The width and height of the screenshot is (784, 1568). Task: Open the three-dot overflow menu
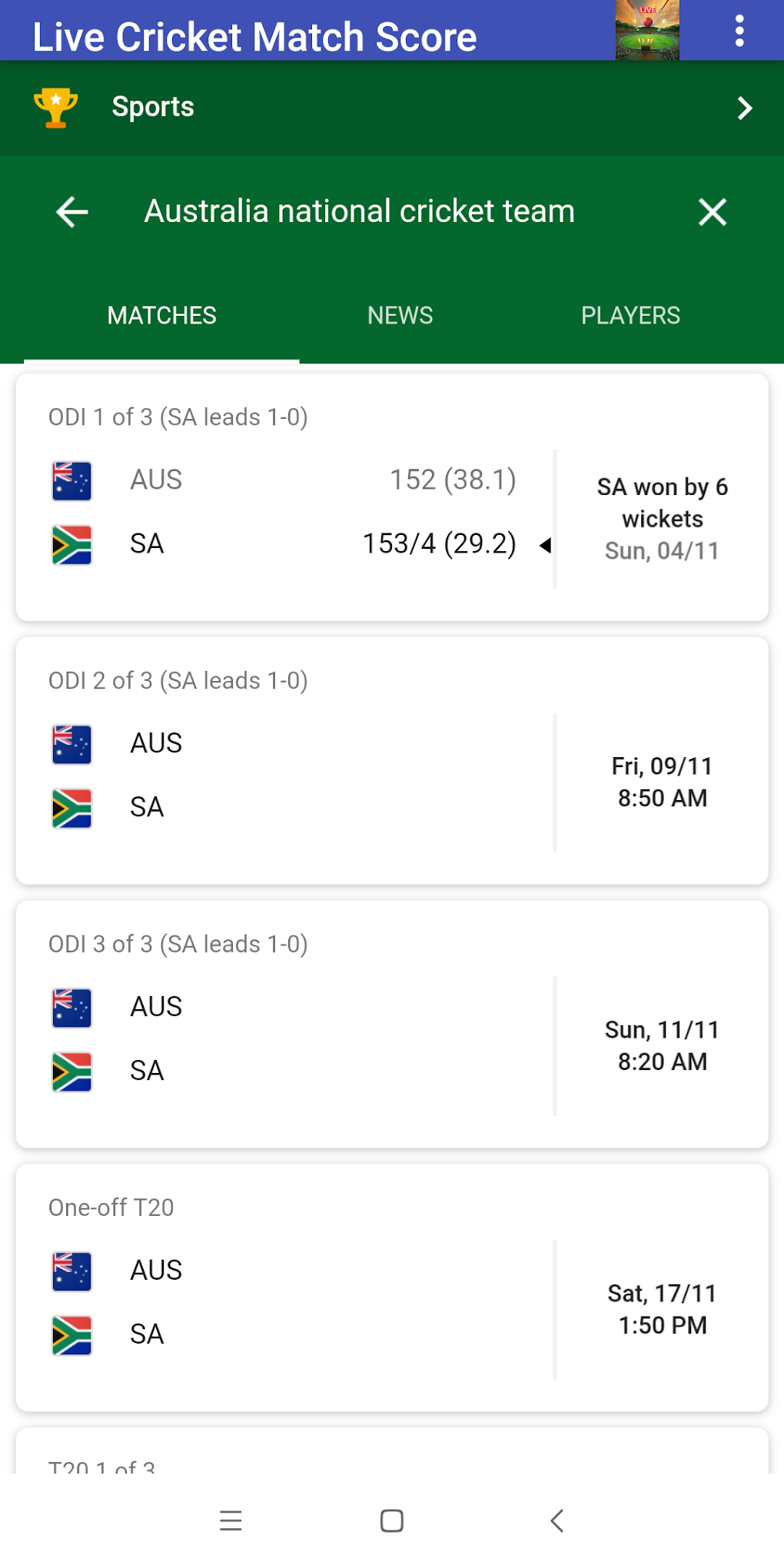tap(739, 31)
